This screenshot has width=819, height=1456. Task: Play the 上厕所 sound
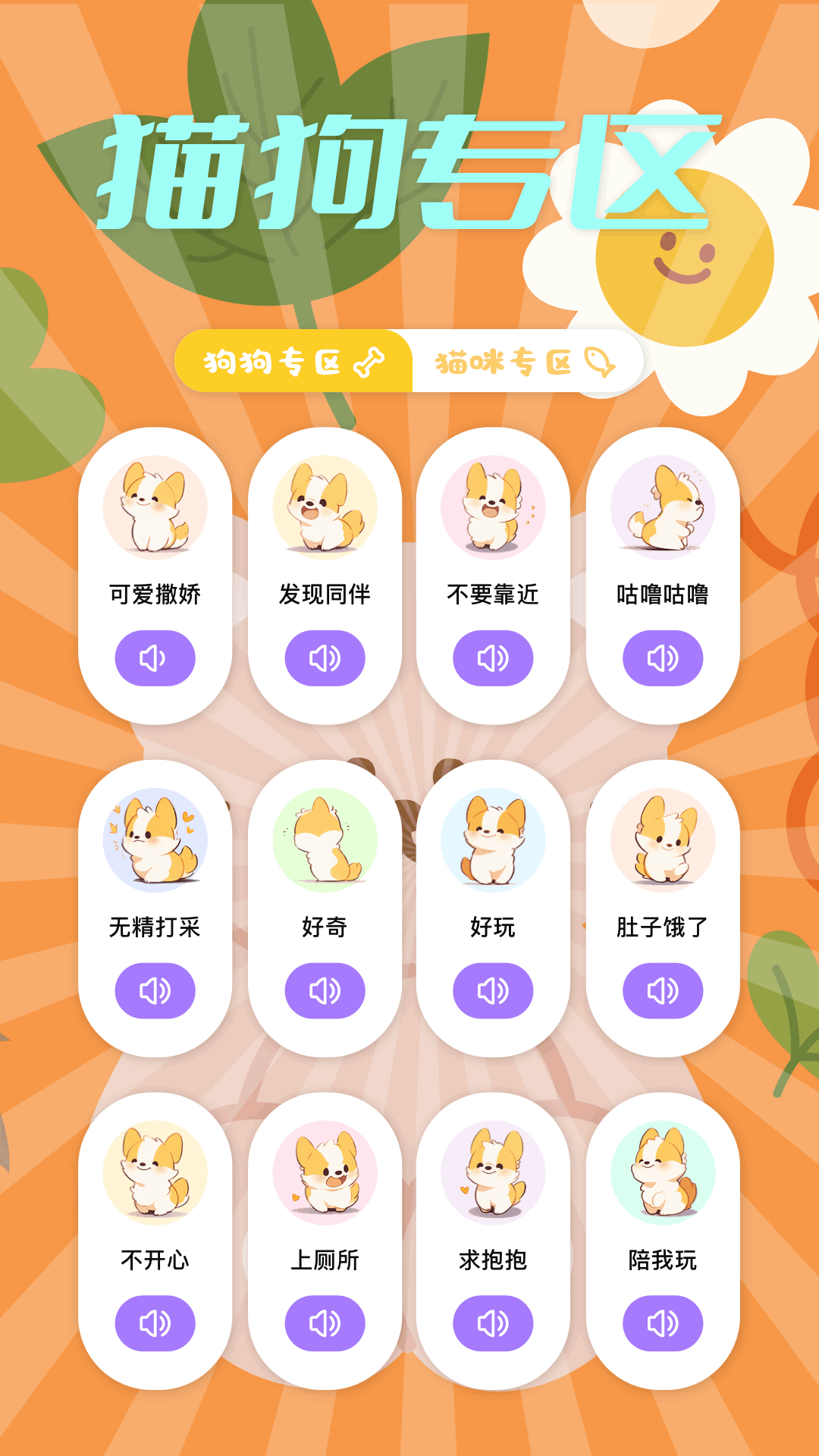pyautogui.click(x=325, y=1323)
